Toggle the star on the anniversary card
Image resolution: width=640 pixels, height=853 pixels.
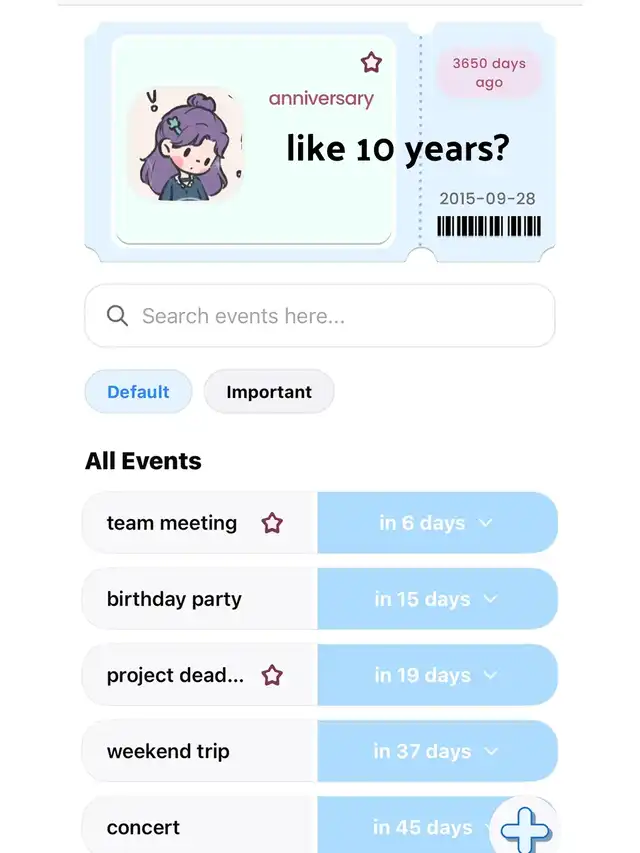click(371, 63)
